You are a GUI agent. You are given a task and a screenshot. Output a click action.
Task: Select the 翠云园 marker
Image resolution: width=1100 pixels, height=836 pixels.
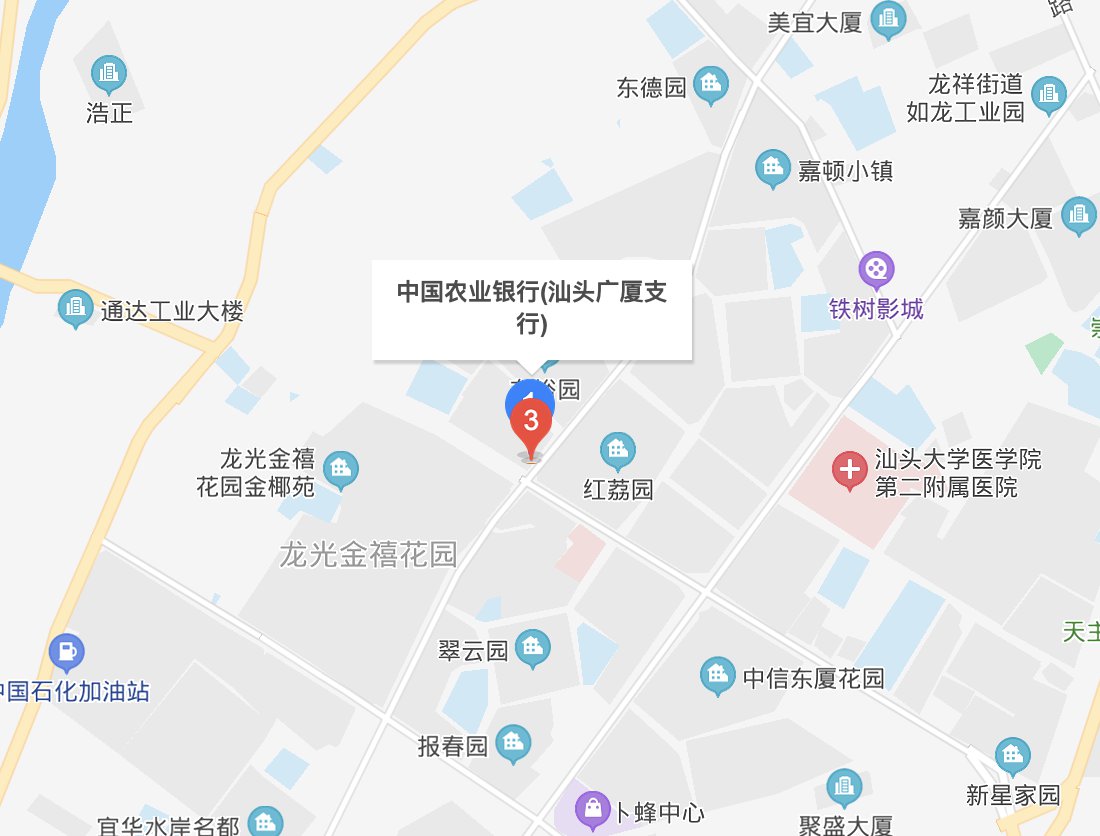[532, 648]
